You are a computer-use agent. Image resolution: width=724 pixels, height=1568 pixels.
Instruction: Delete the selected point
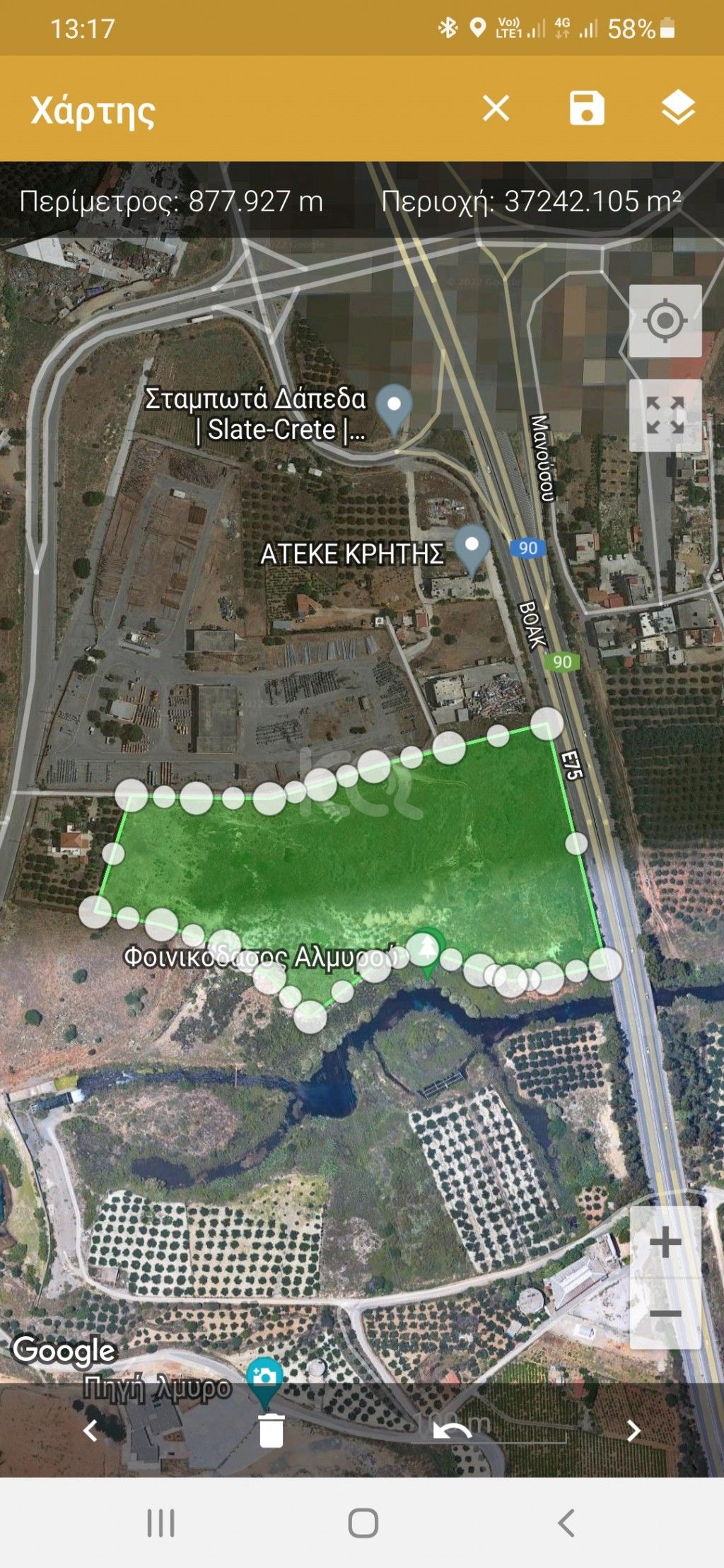[271, 1431]
